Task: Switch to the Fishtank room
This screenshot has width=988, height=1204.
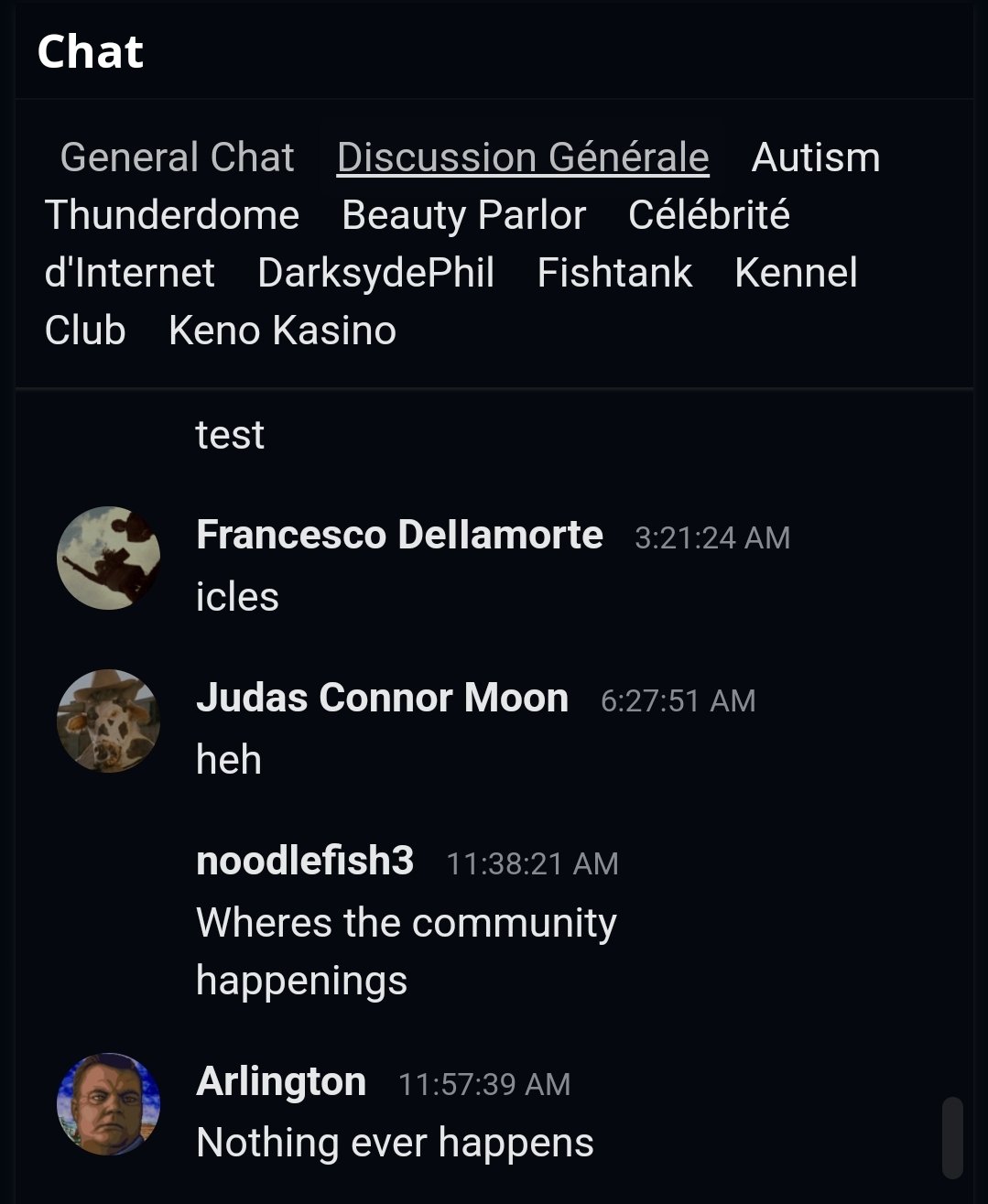Action: click(x=614, y=273)
